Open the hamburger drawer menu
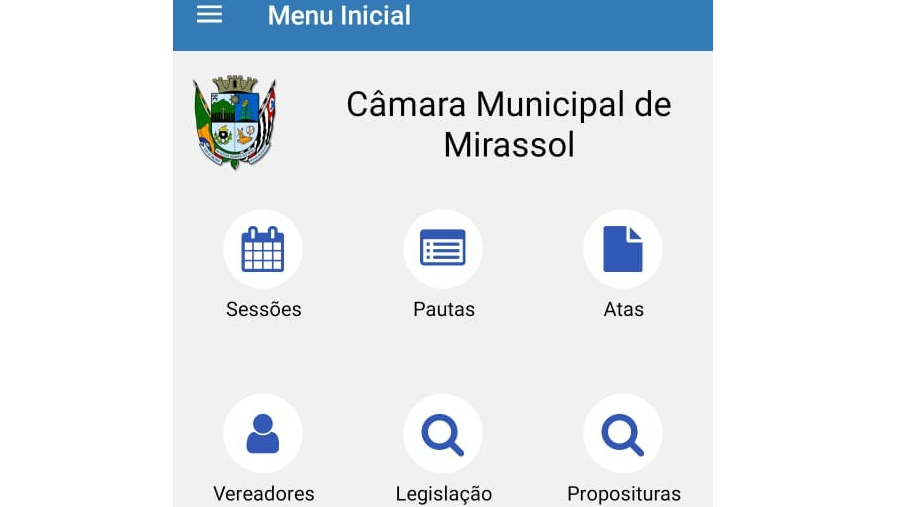Screen dimensions: 905x507 pyautogui.click(x=209, y=15)
